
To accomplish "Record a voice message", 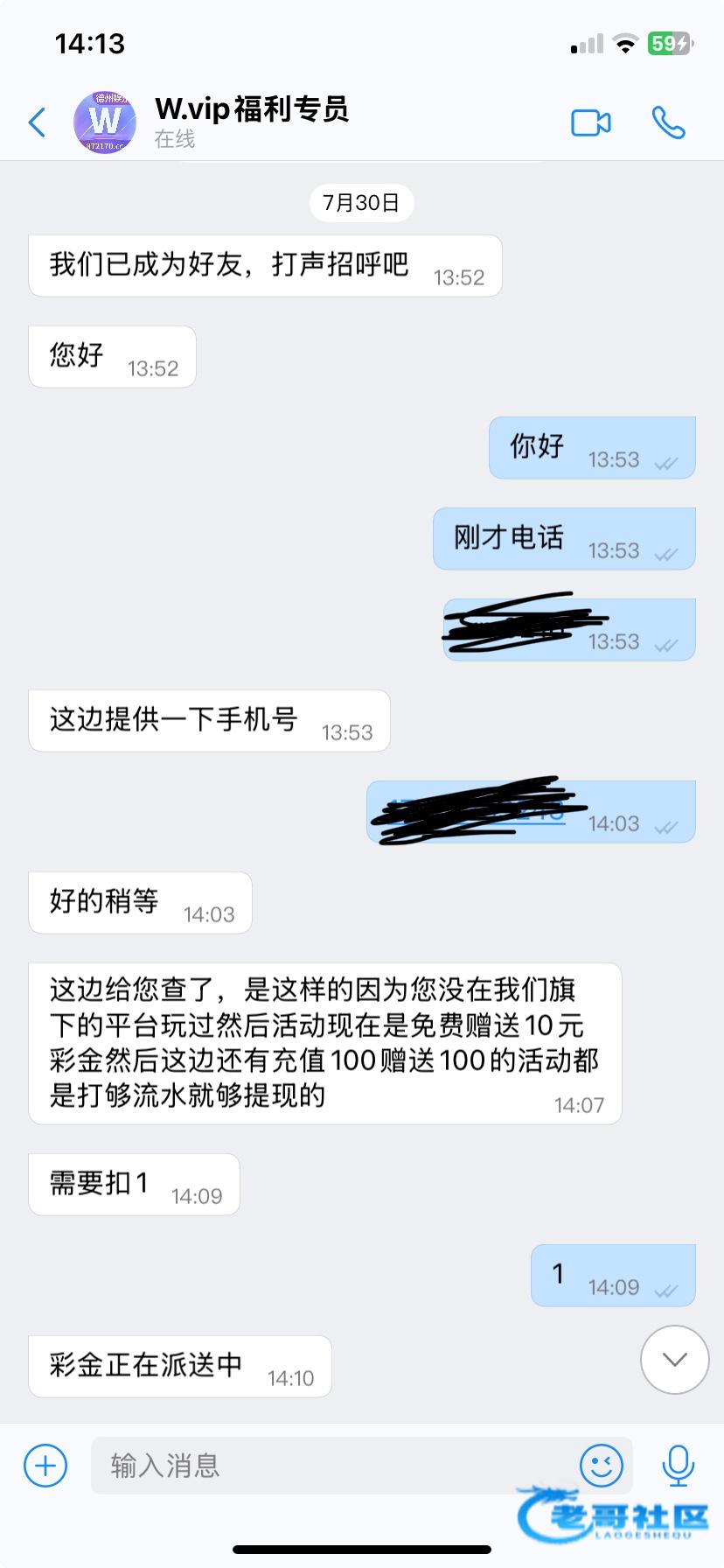I will point(678,1465).
